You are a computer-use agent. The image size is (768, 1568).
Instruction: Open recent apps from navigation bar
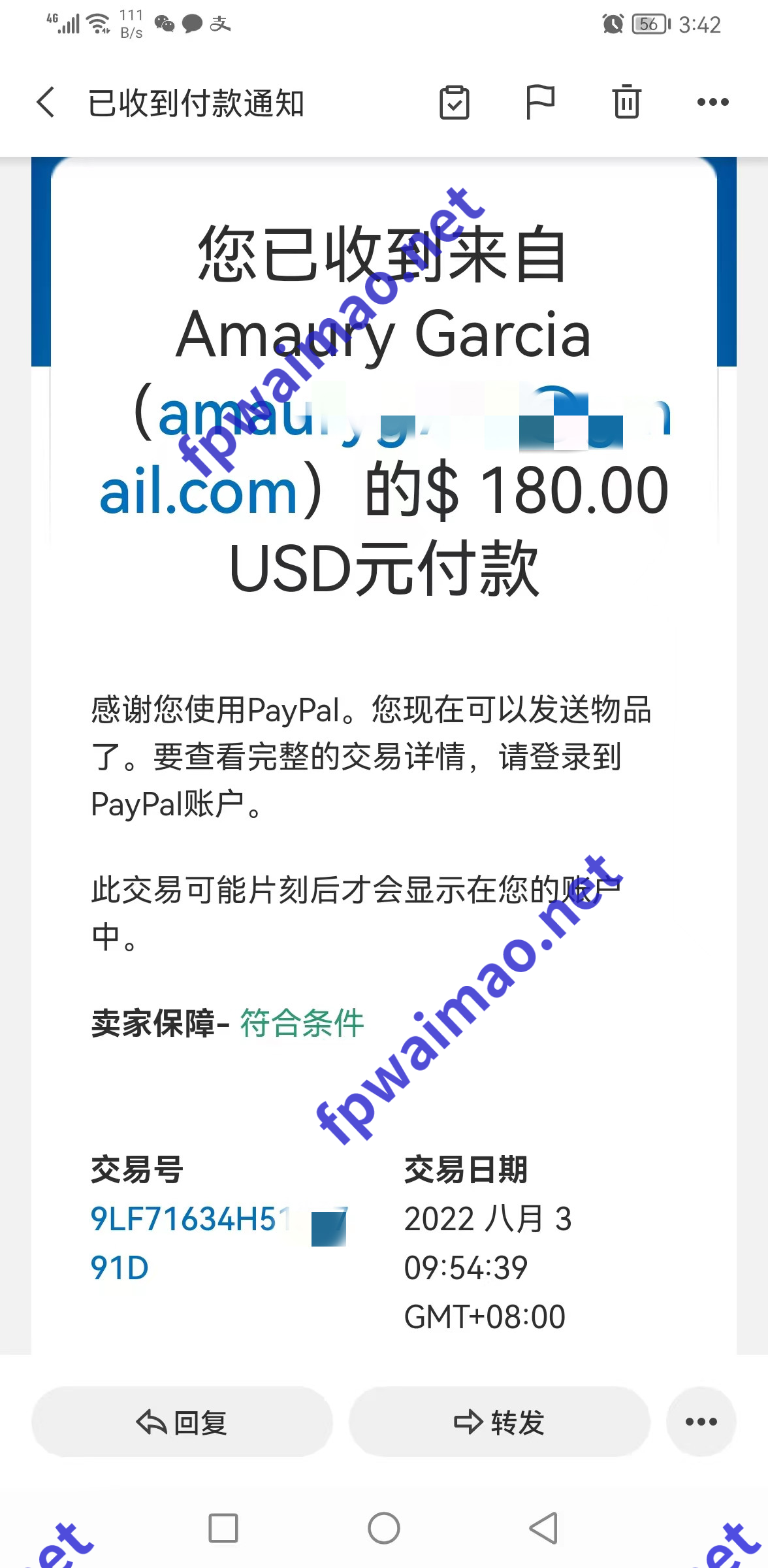[223, 1528]
